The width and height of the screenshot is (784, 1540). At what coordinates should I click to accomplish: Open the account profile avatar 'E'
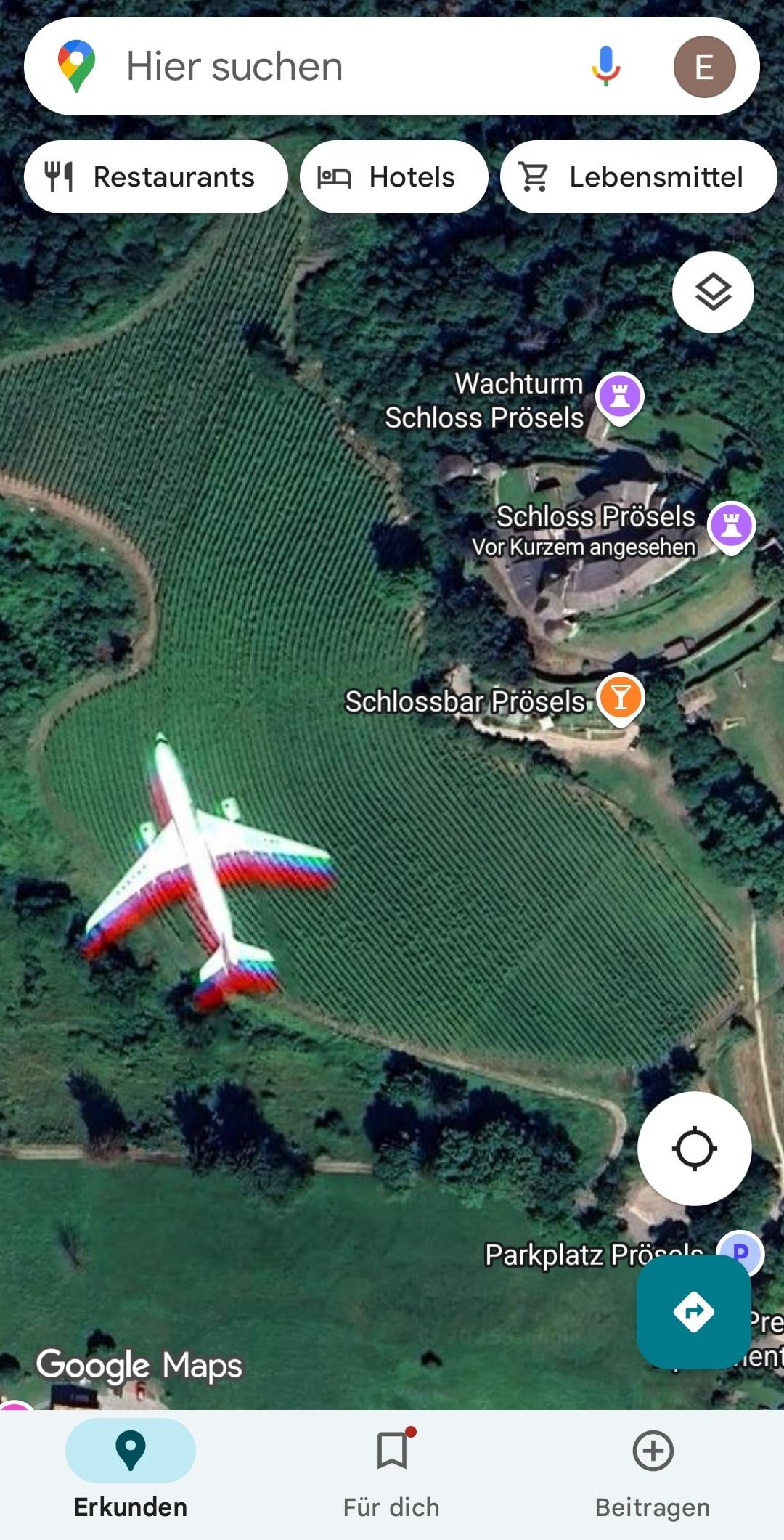click(704, 67)
